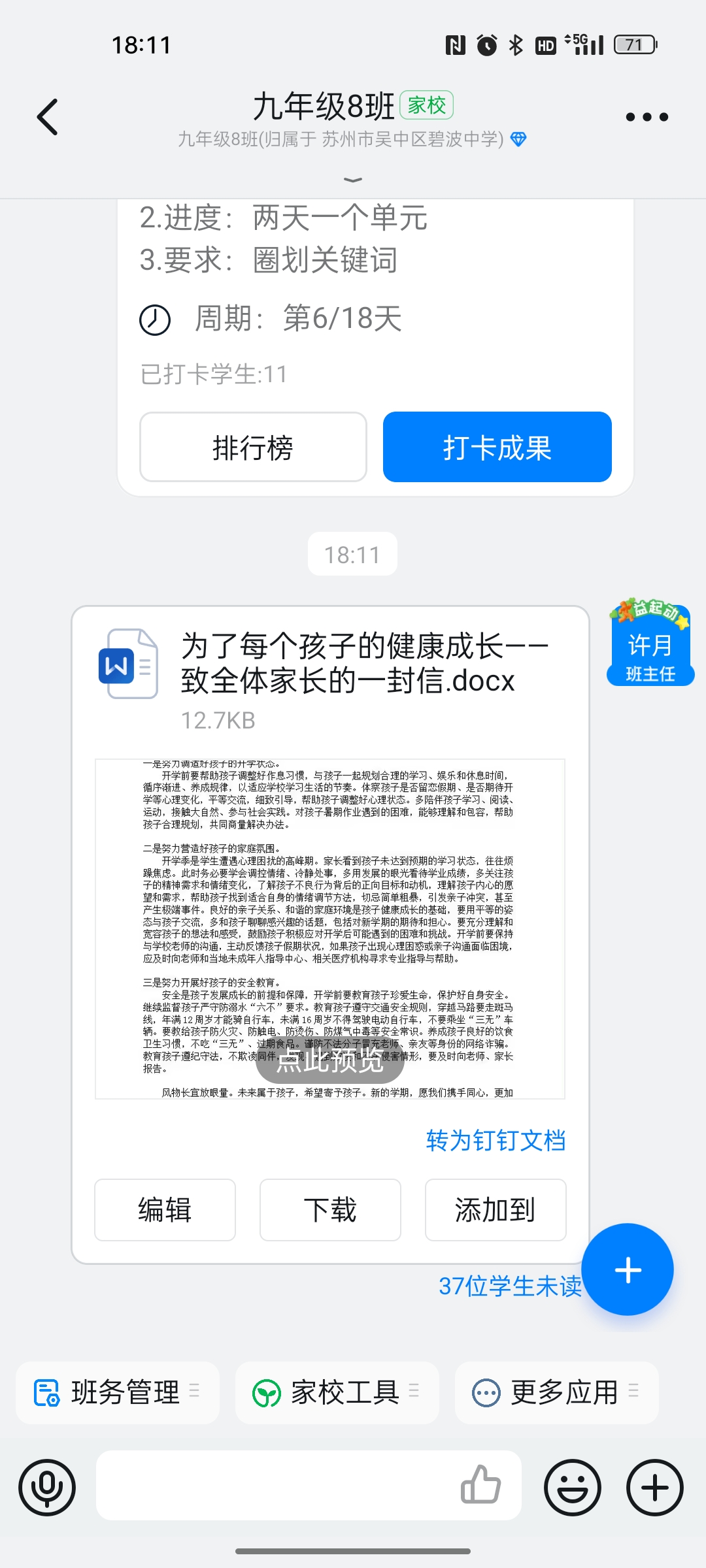The height and width of the screenshot is (1568, 706).
Task: Go back from the class chat
Action: point(47,118)
